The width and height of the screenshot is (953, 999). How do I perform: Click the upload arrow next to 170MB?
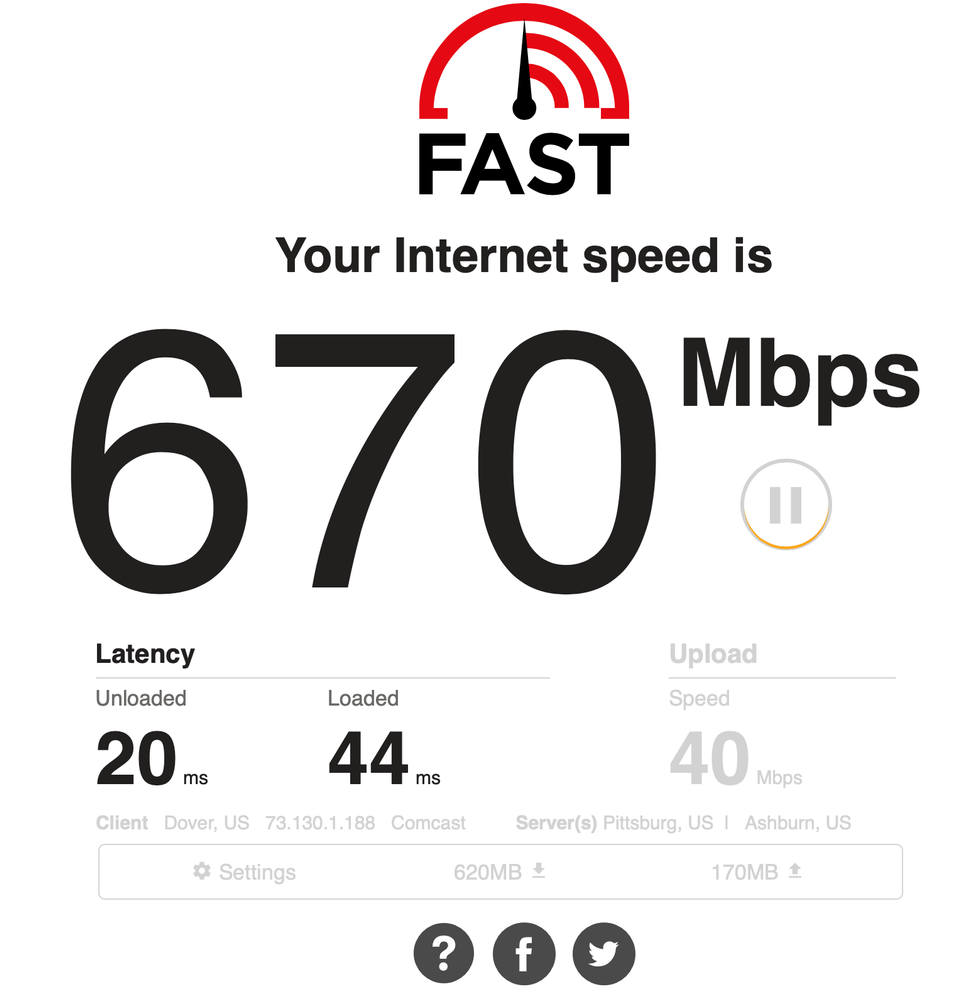pyautogui.click(x=795, y=871)
